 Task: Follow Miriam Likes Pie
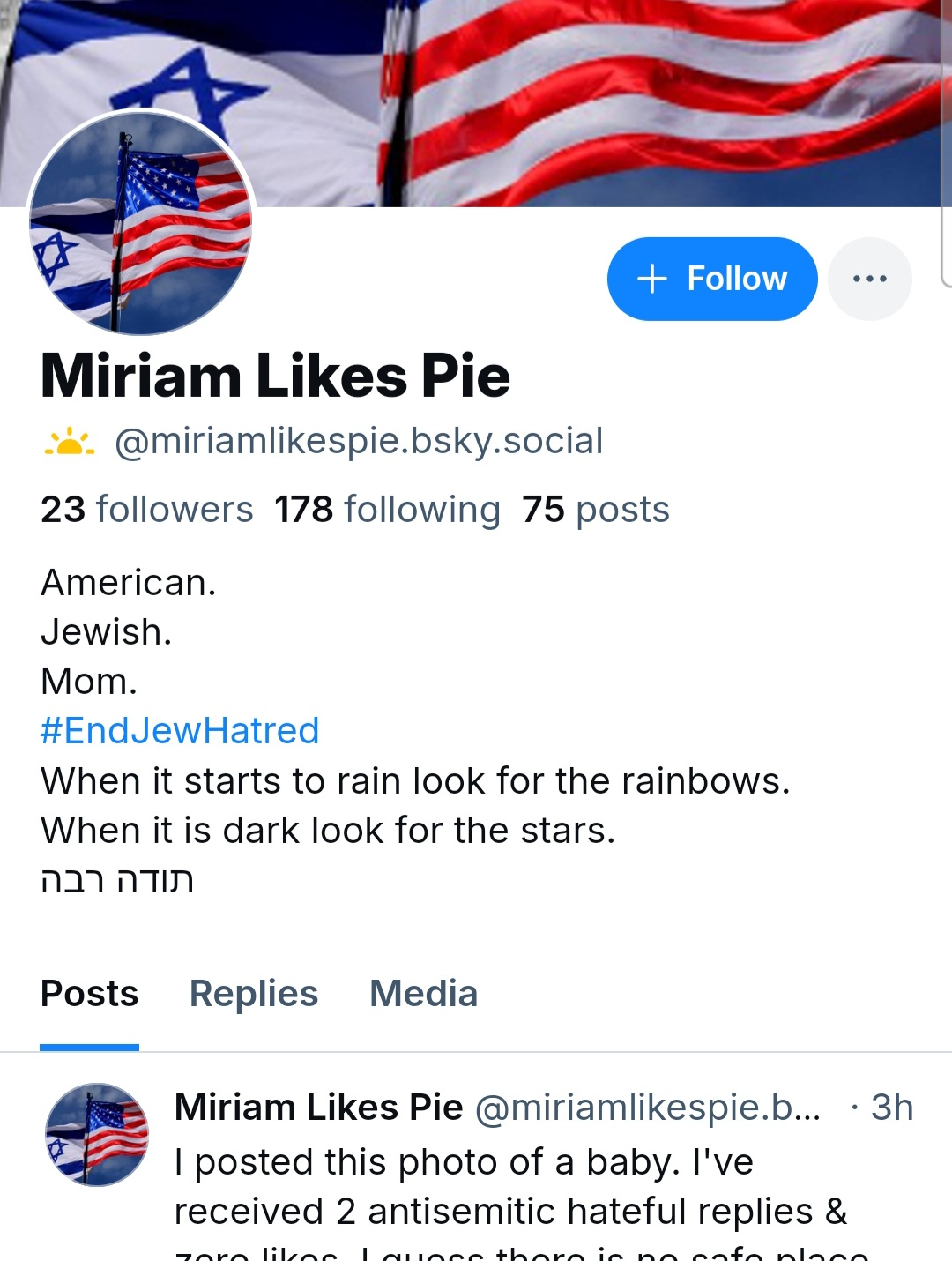[x=712, y=279]
